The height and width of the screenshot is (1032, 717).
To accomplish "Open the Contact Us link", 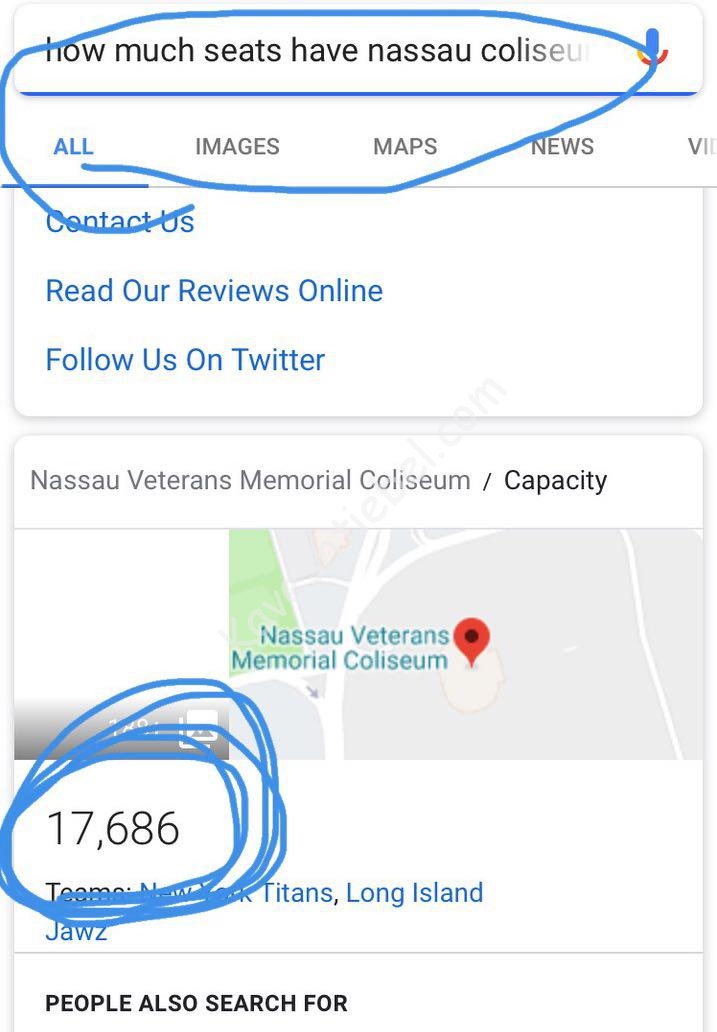I will 120,221.
